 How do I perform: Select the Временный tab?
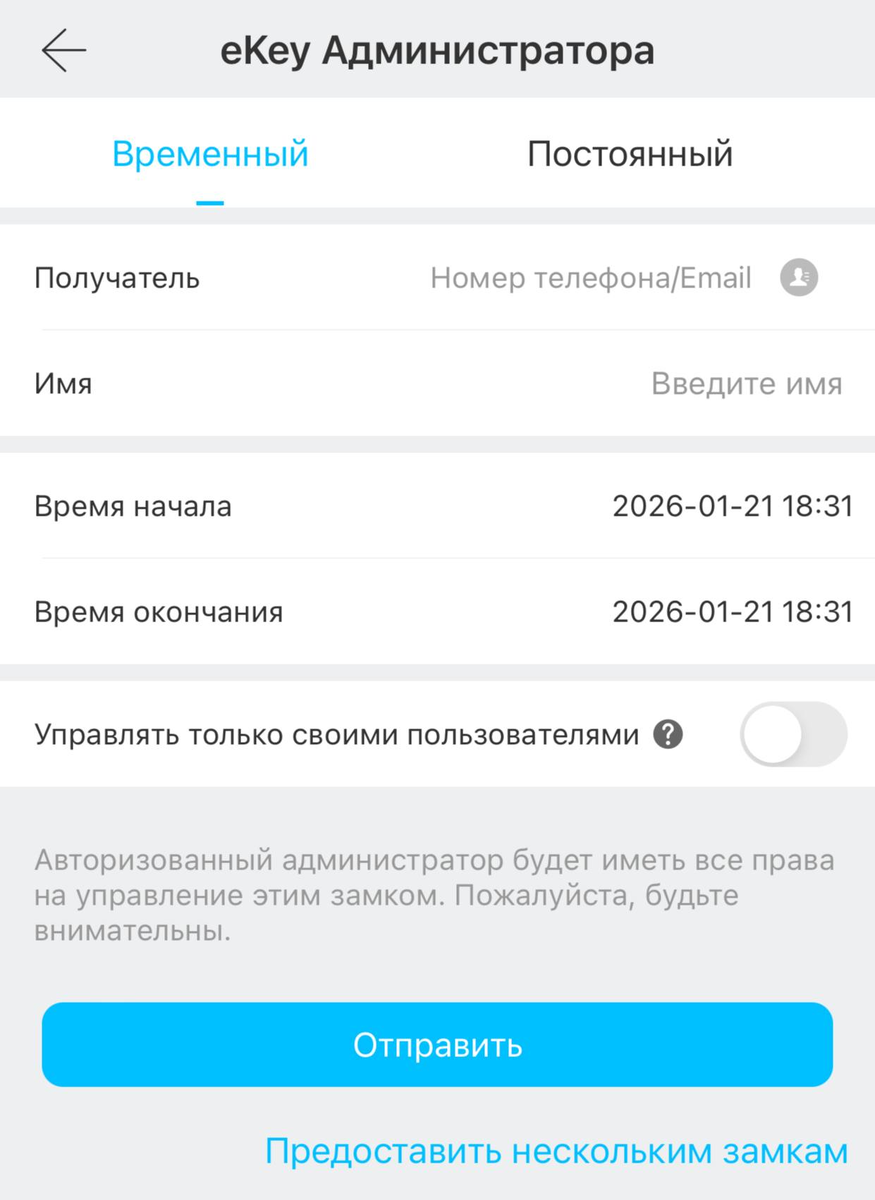(x=210, y=155)
